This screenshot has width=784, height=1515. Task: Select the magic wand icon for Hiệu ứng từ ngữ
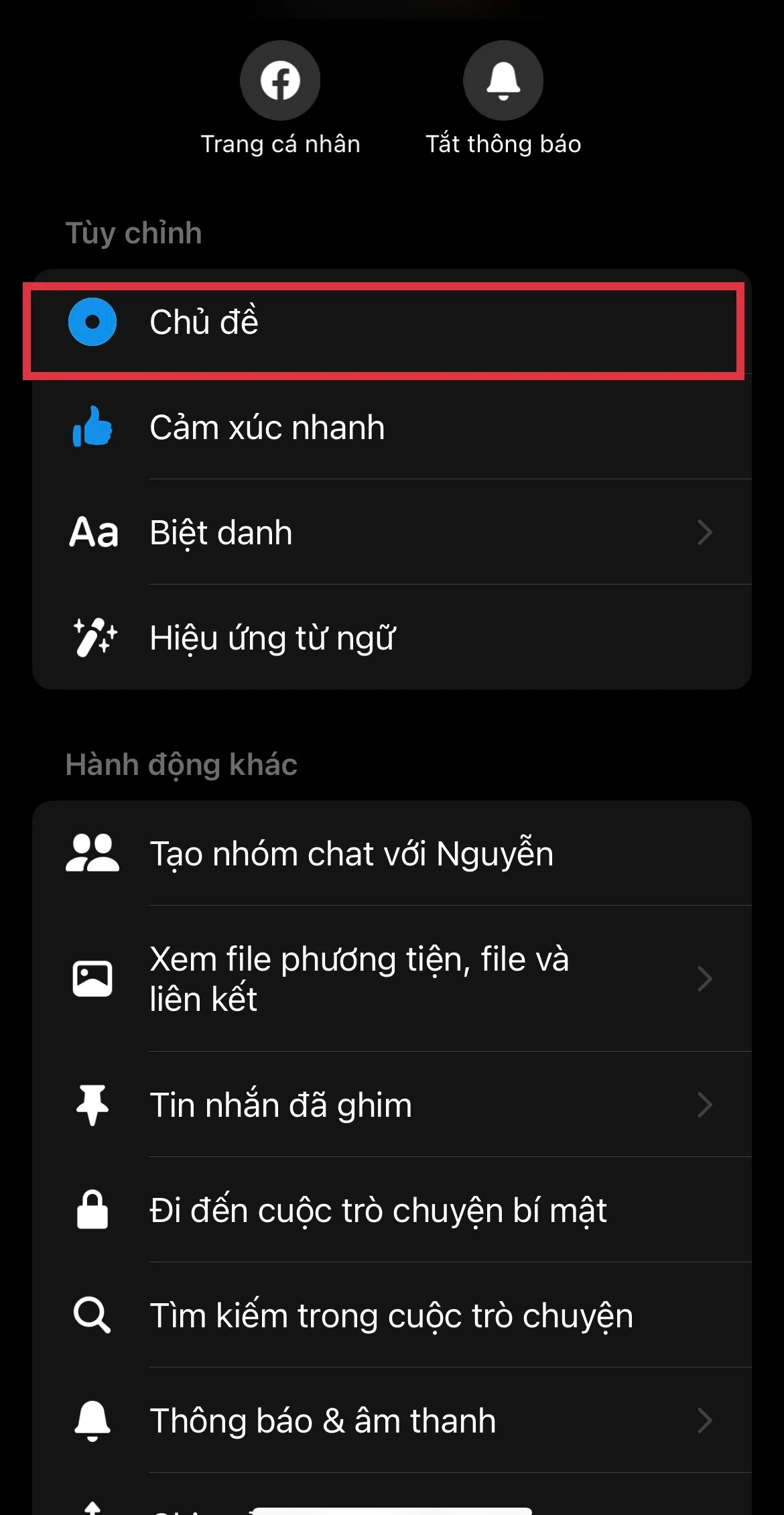pos(93,638)
